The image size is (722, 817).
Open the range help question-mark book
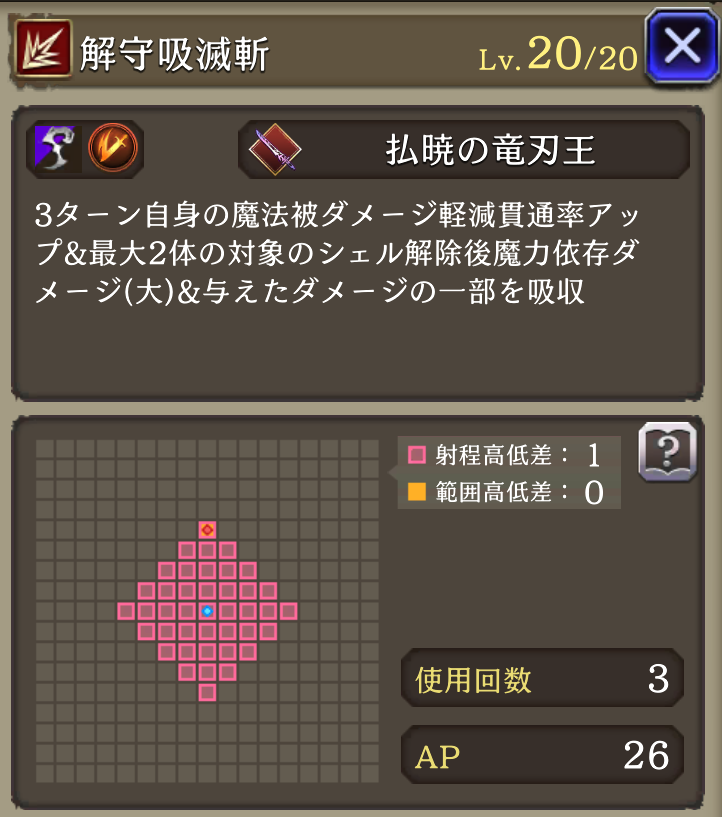coord(667,452)
